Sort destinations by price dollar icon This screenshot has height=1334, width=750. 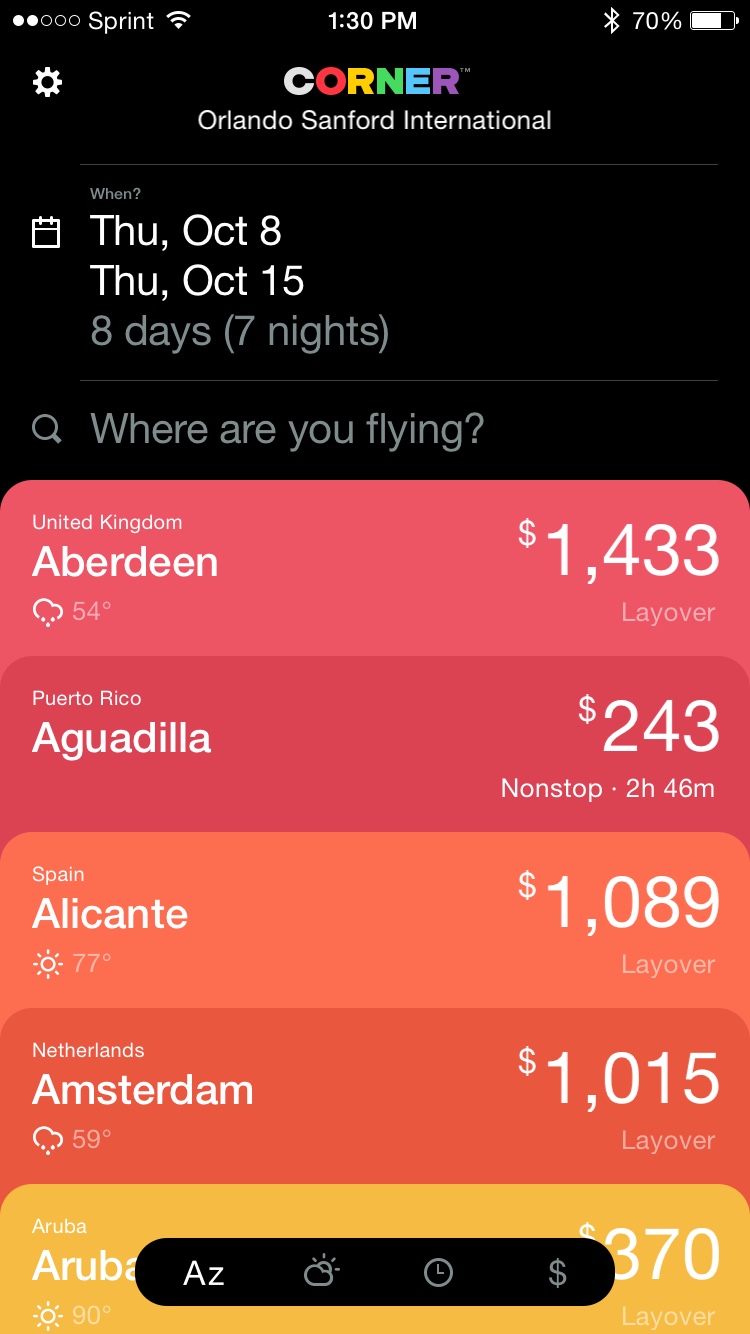558,1272
